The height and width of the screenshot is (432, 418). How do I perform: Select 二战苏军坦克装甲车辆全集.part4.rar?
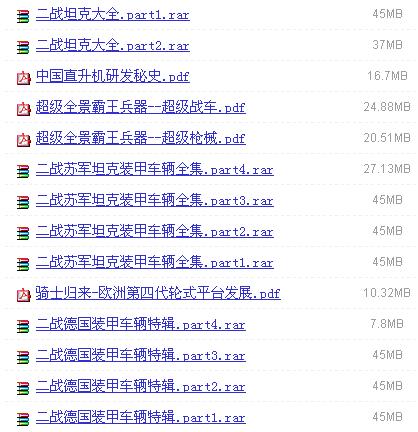tap(155, 170)
